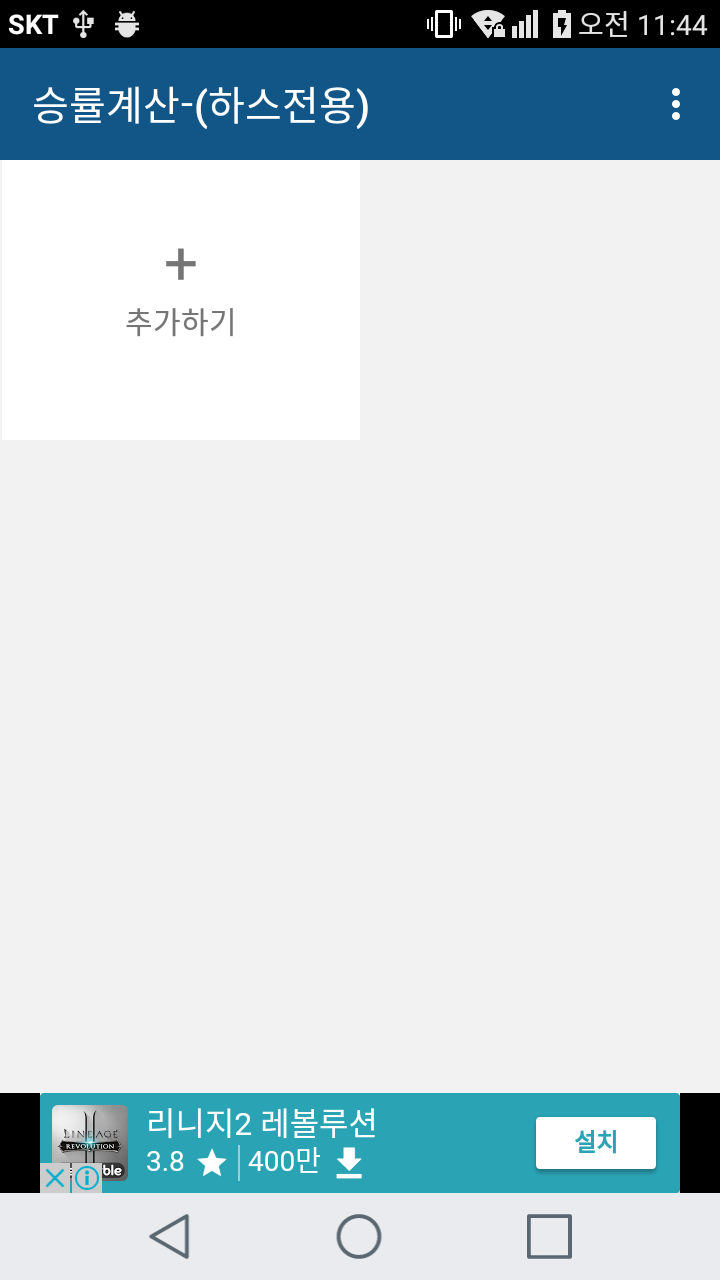
Task: Open recent apps with the square button
Action: 547,1235
